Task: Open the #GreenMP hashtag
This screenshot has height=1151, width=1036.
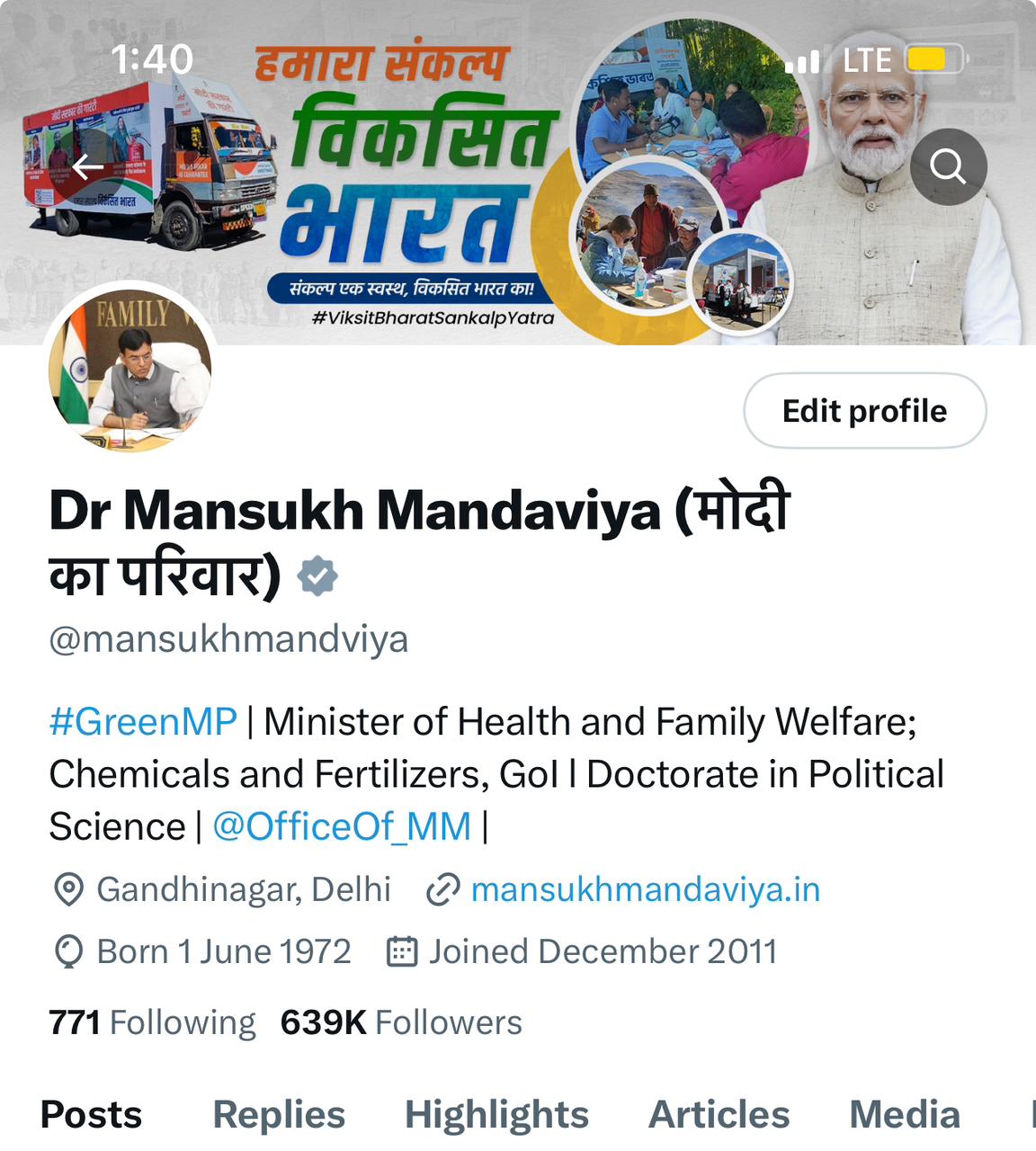Action: pyautogui.click(x=143, y=722)
